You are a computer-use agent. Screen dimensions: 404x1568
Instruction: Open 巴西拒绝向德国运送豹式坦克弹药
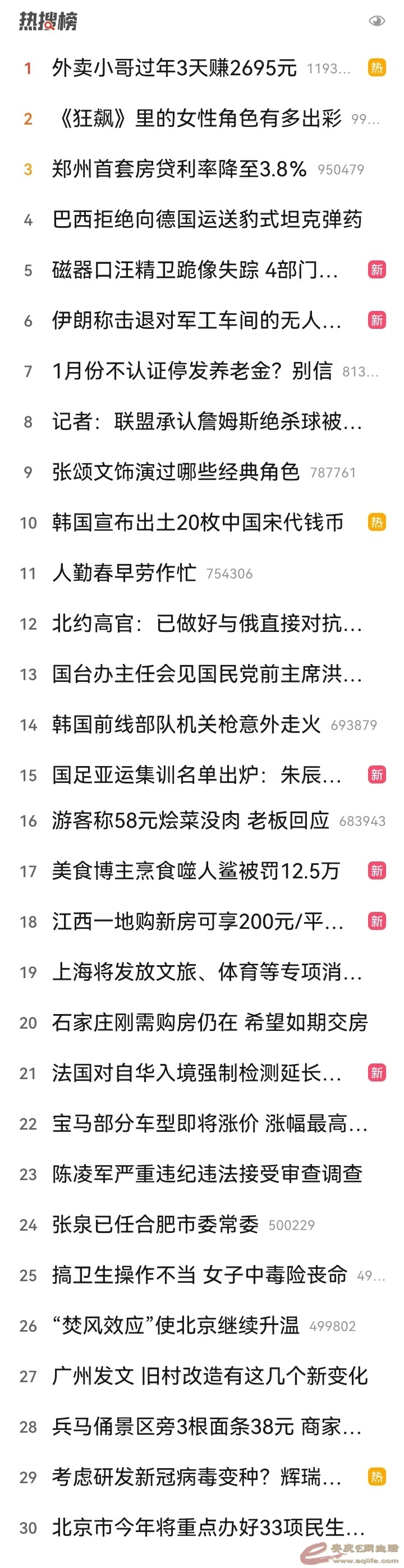click(x=207, y=219)
